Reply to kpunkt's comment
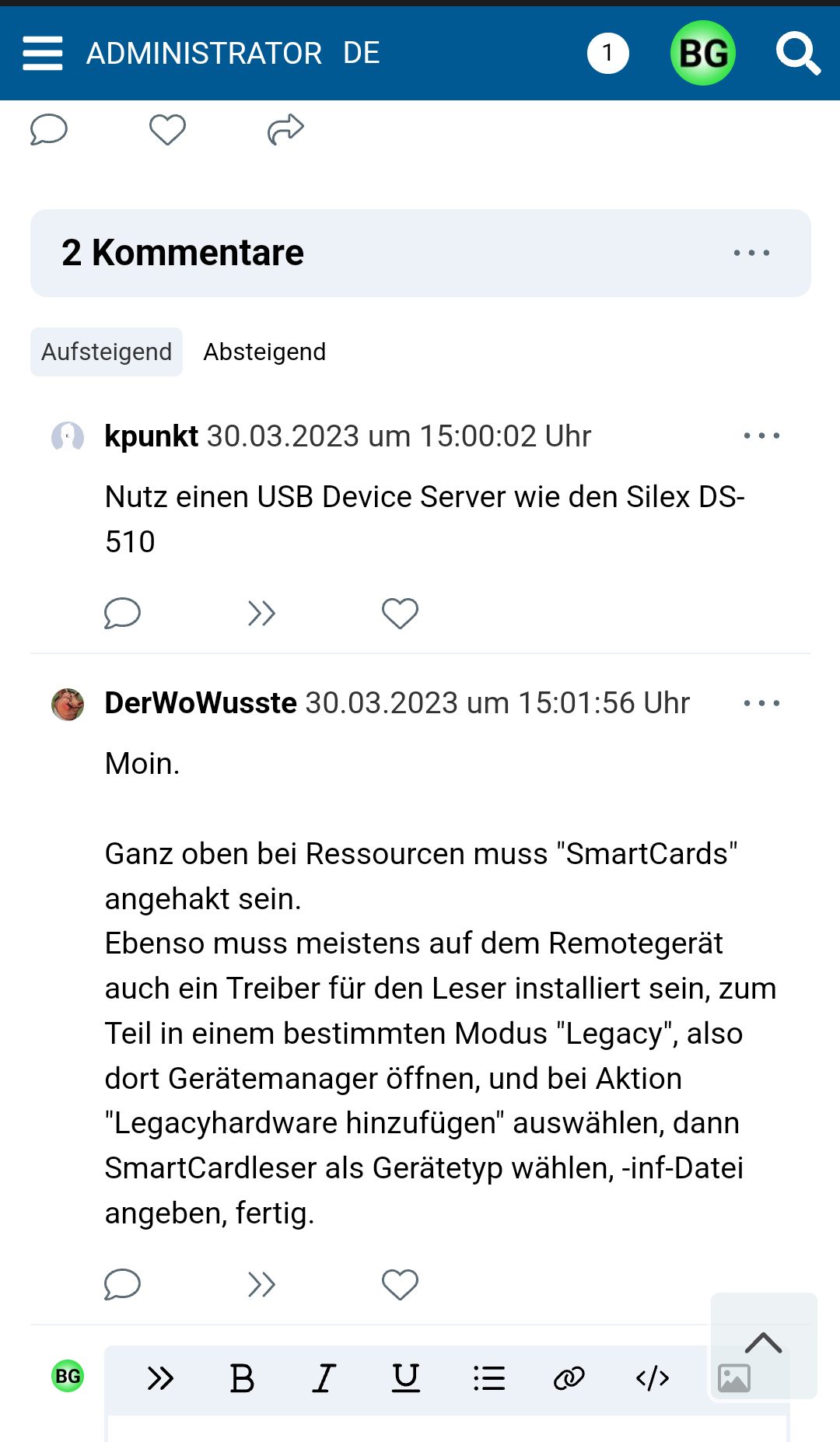840x1442 pixels. 122,613
